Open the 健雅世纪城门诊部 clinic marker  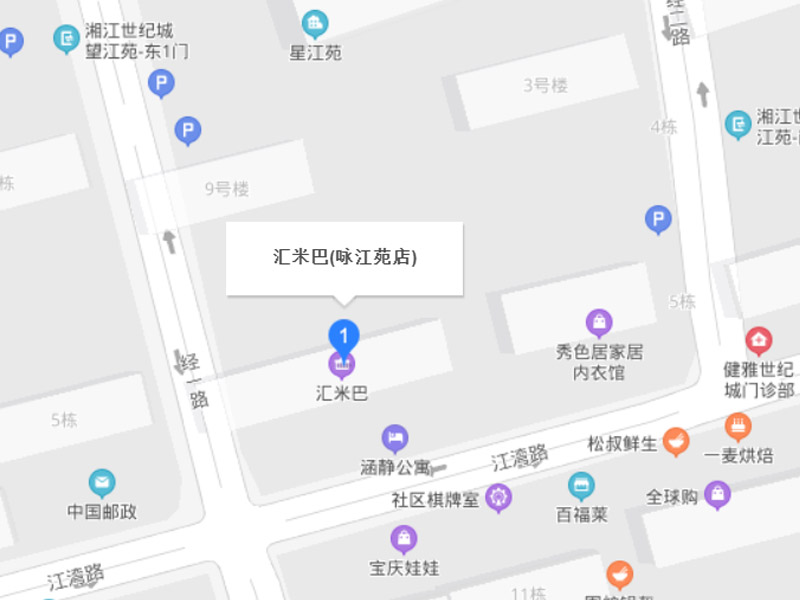click(x=759, y=340)
